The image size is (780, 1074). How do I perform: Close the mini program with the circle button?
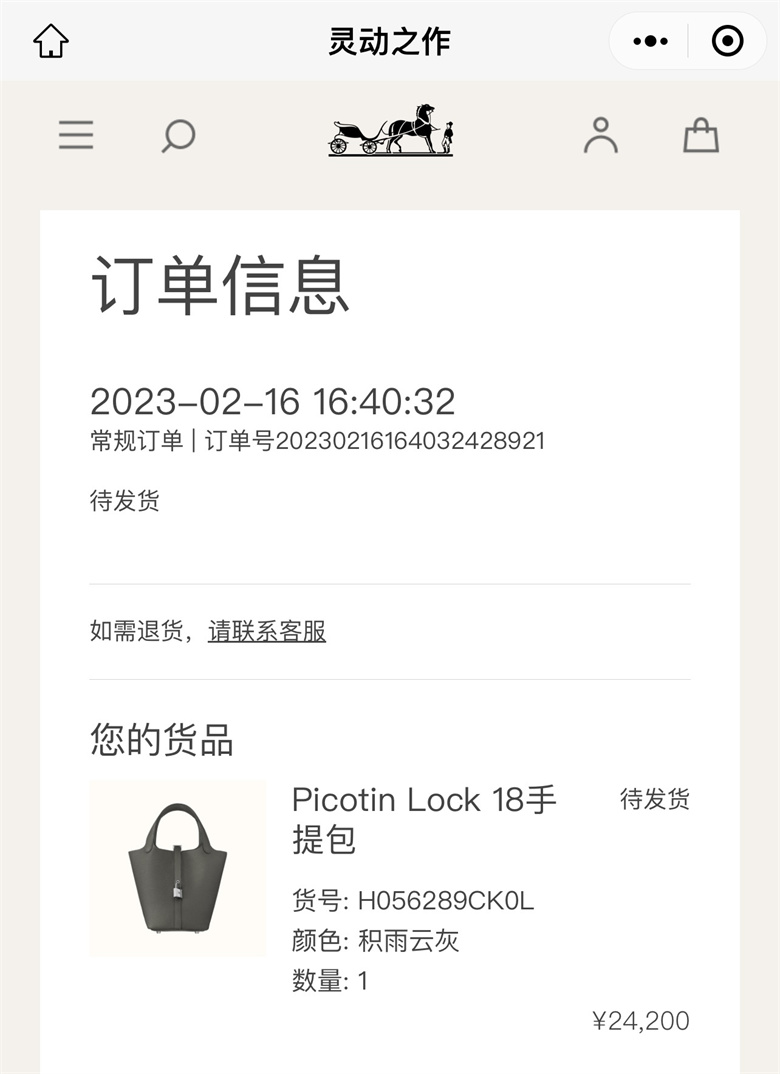coord(727,41)
